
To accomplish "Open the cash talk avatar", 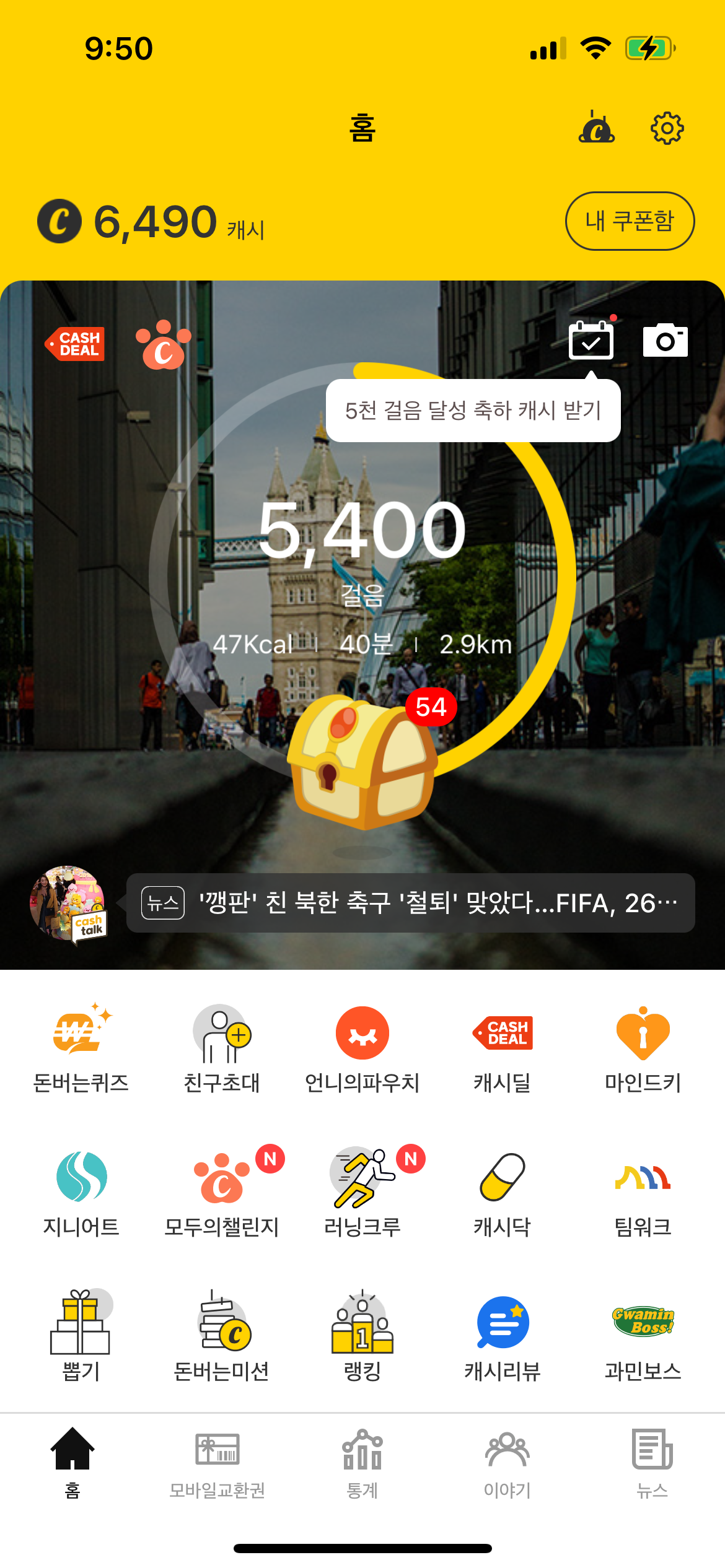I will click(x=68, y=904).
